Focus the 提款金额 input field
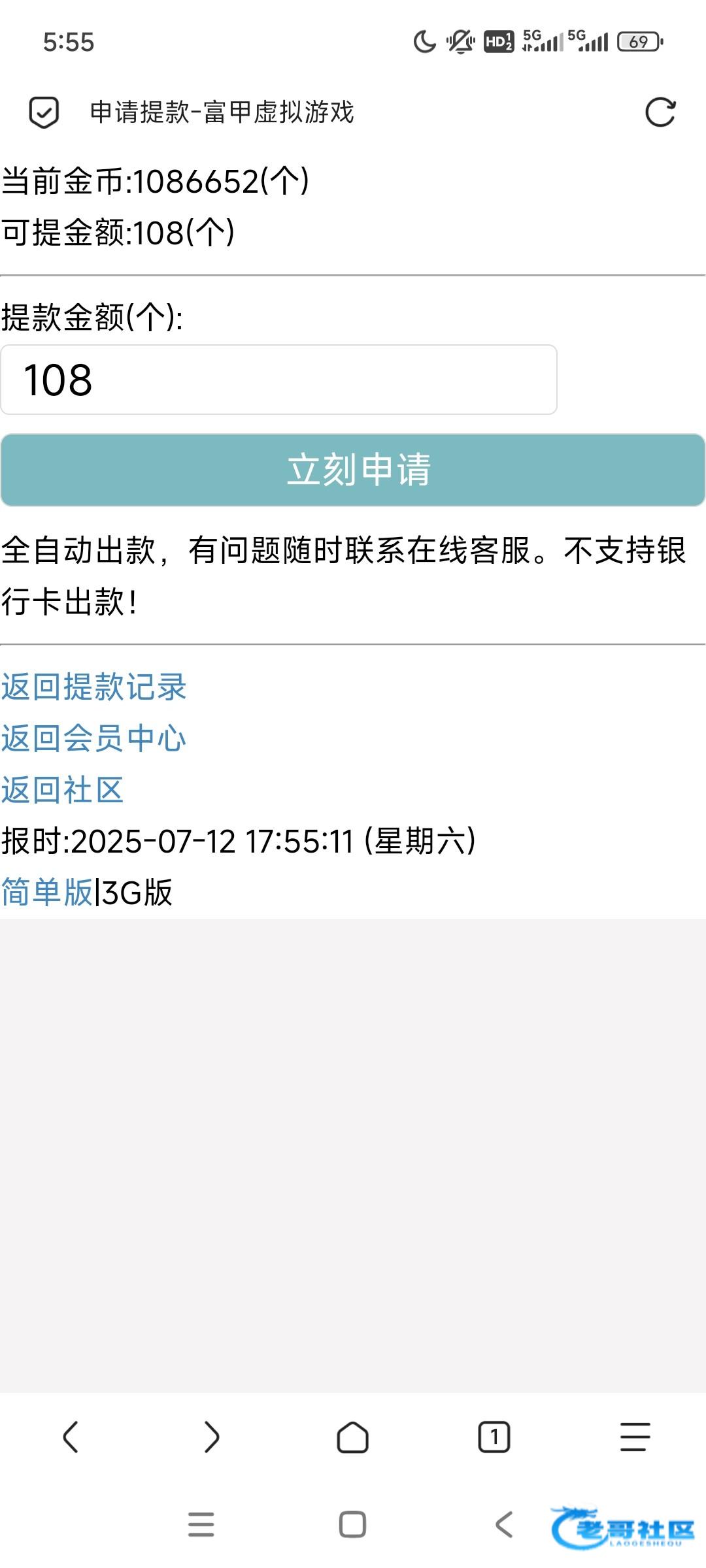 coord(279,380)
